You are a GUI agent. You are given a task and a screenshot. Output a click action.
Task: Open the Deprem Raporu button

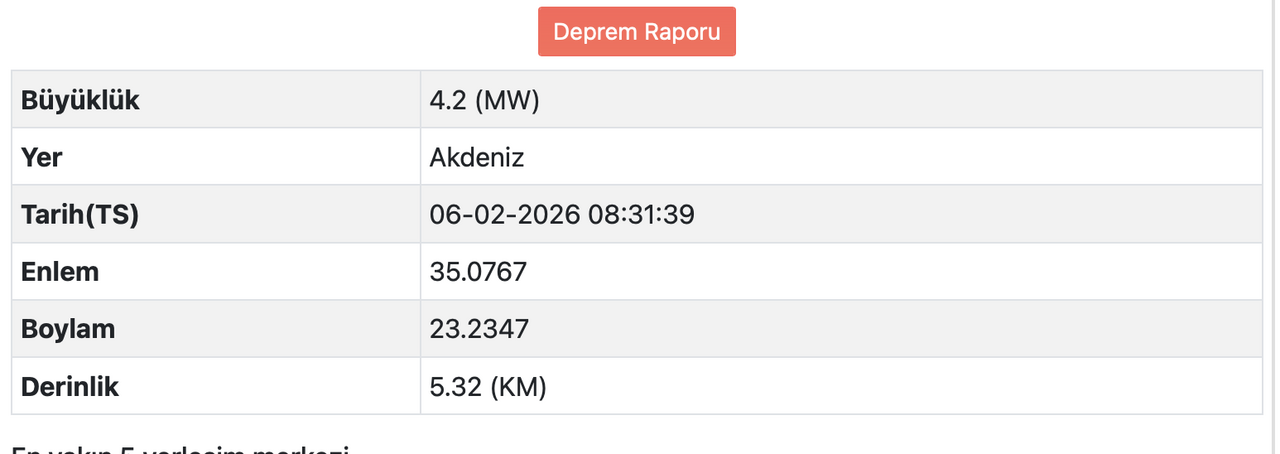click(637, 32)
